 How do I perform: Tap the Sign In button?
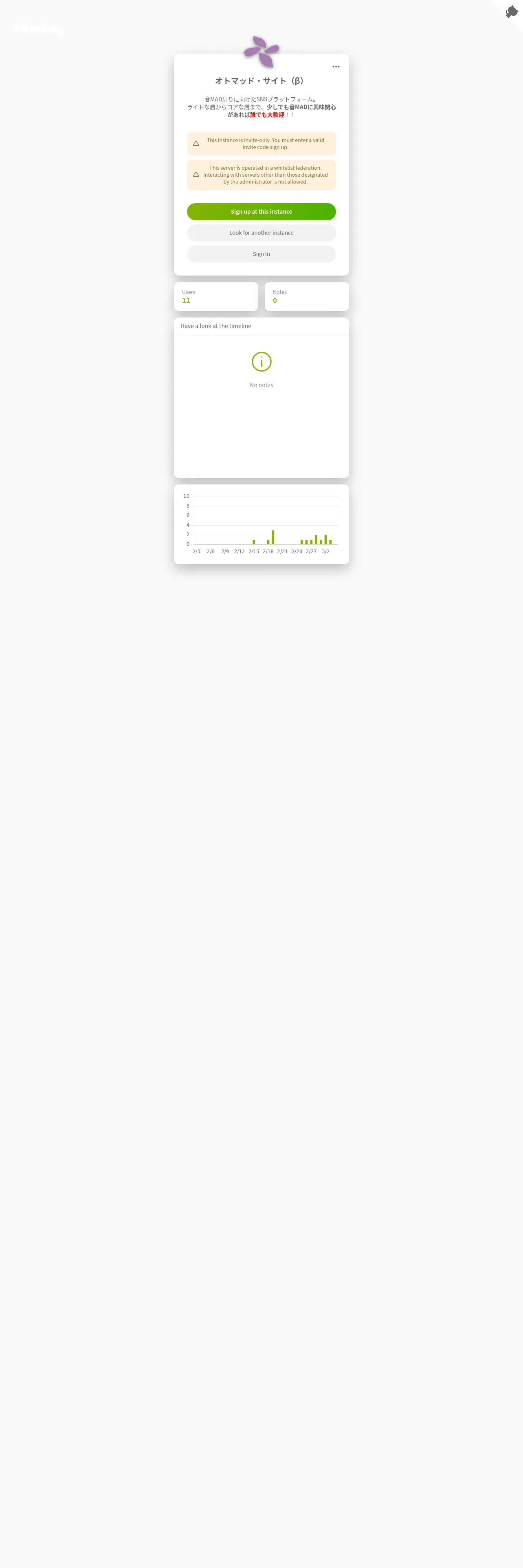[x=261, y=254]
